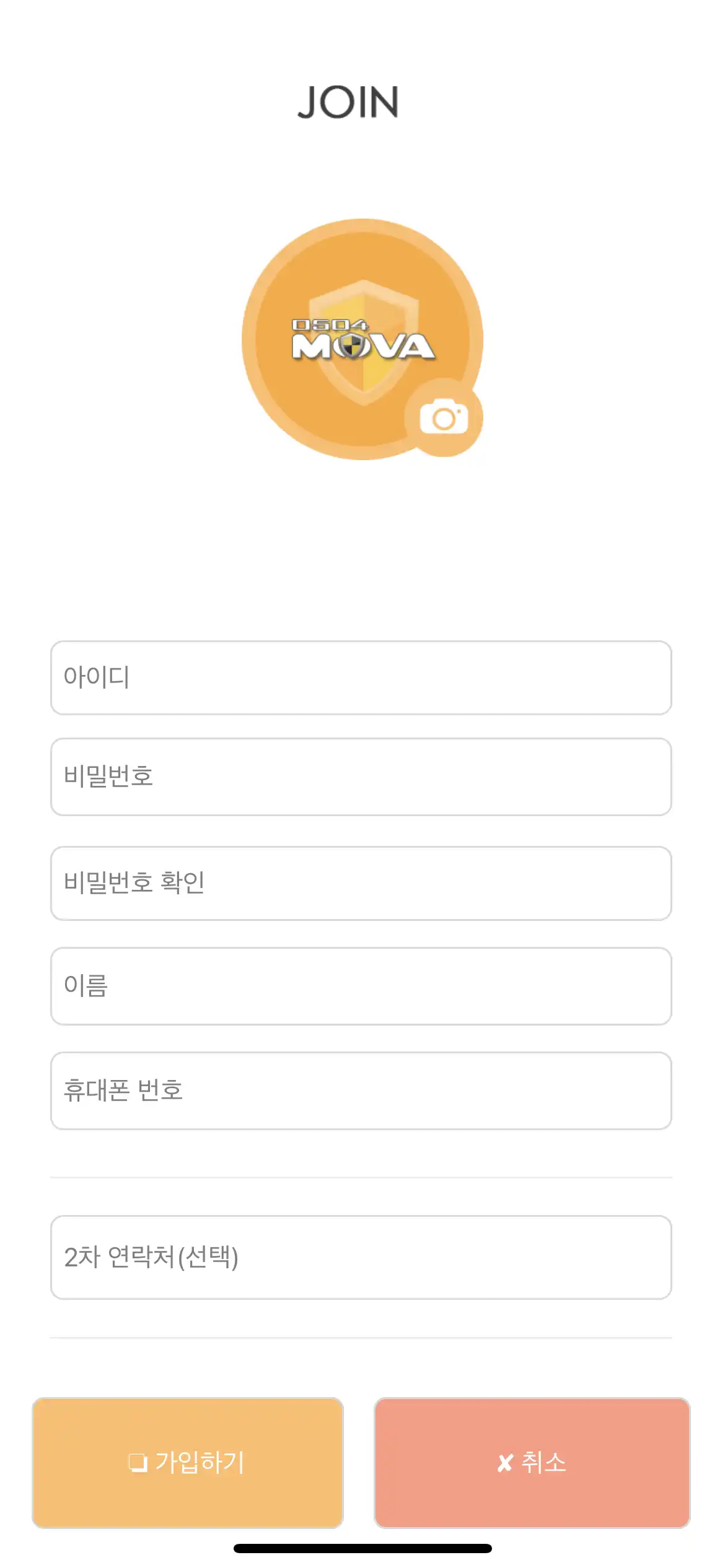This screenshot has width=725, height=1568.
Task: Click the 비밀번호 확인 input field
Action: point(361,882)
